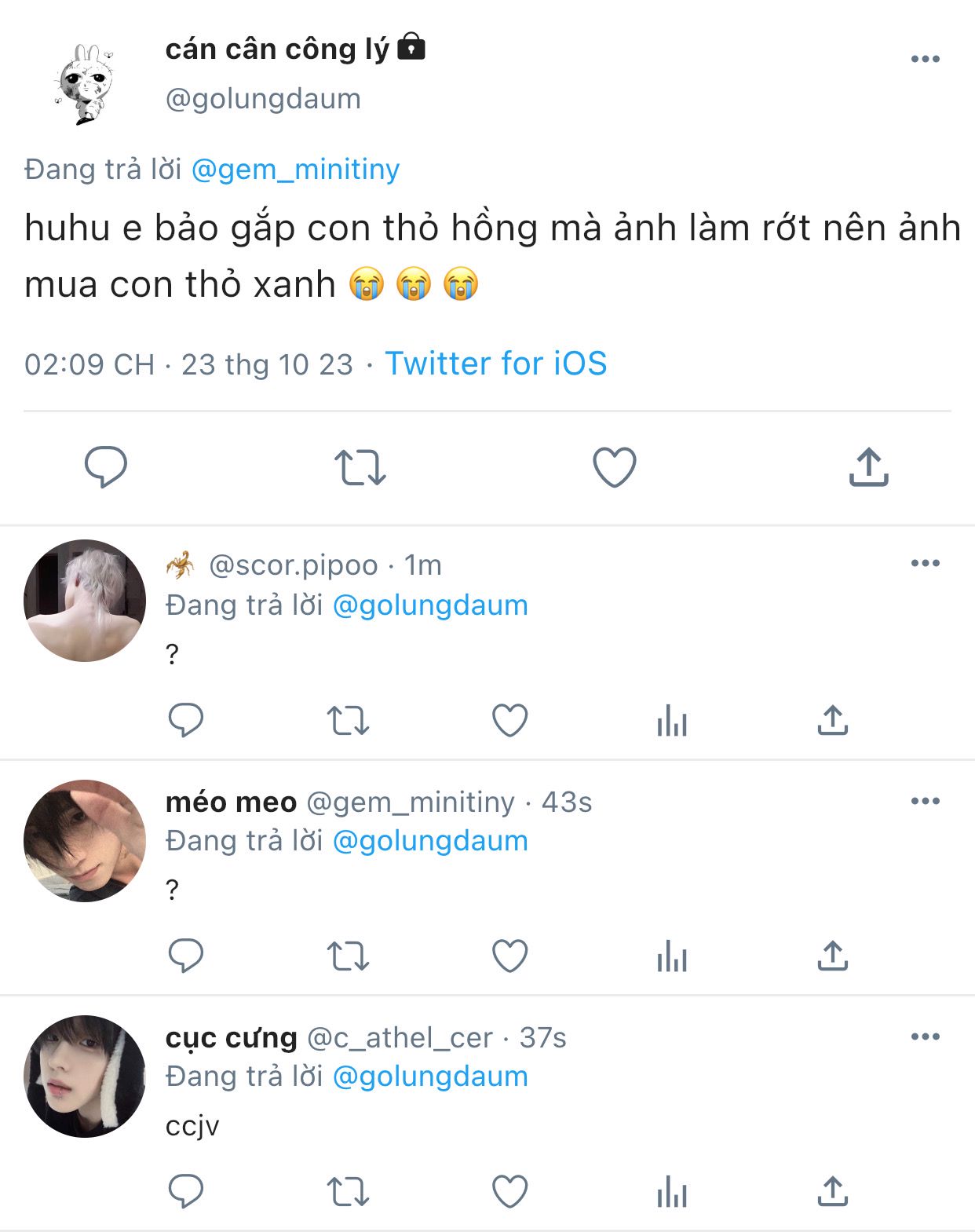Image resolution: width=975 pixels, height=1232 pixels.
Task: Open @golungdaum link in cục cưng's reply
Action: [x=430, y=1077]
